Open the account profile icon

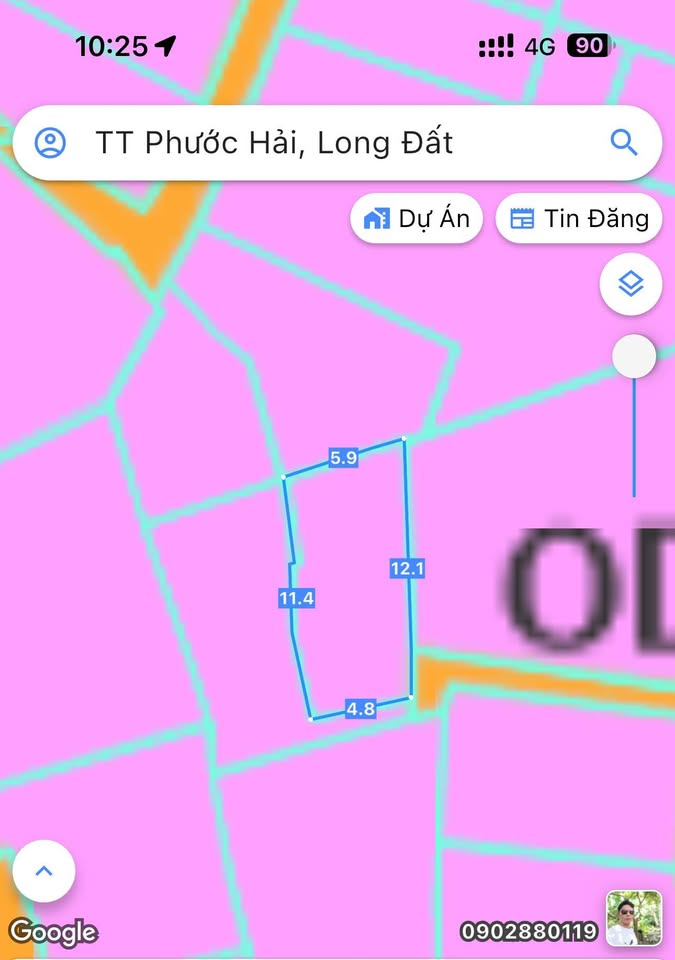tap(50, 143)
